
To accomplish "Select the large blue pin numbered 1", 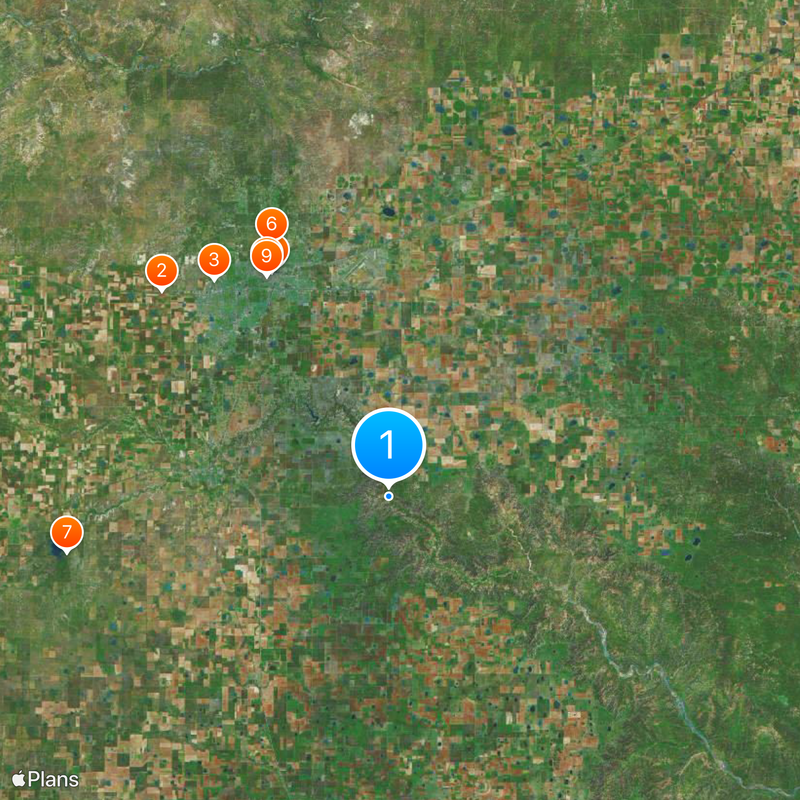I will 389,445.
